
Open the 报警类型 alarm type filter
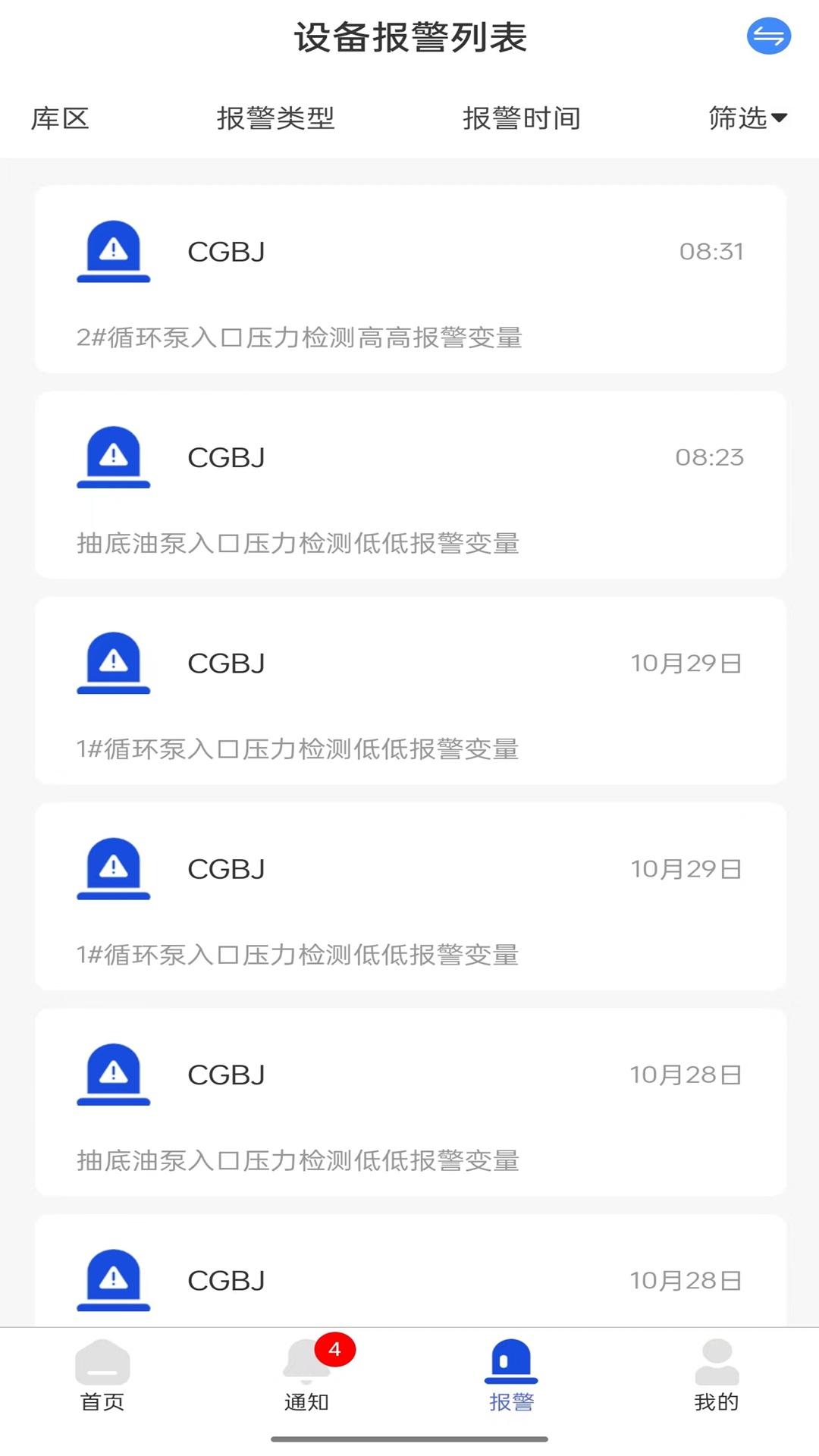[x=276, y=118]
